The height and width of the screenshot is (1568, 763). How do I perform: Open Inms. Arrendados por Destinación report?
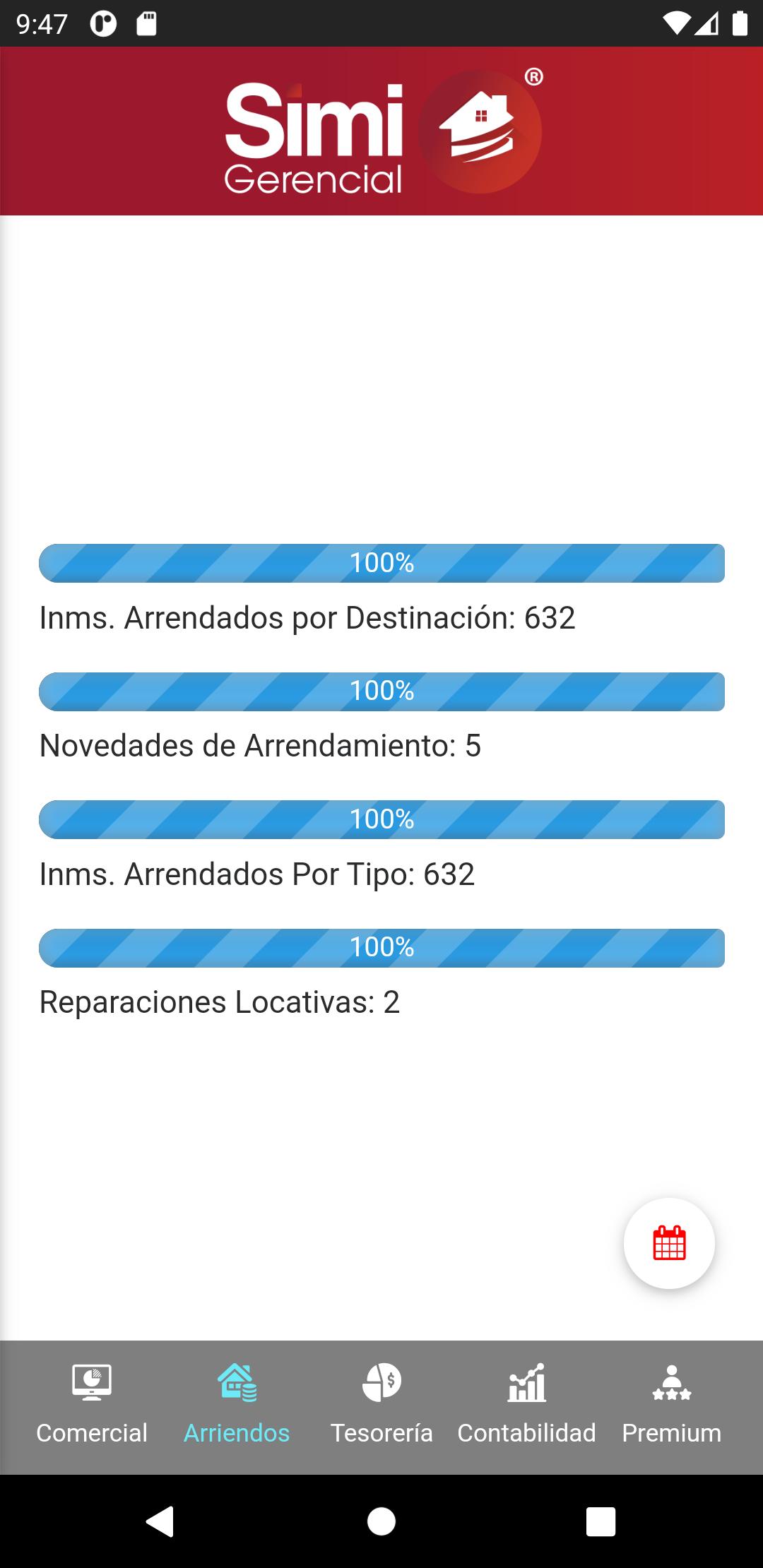(307, 618)
